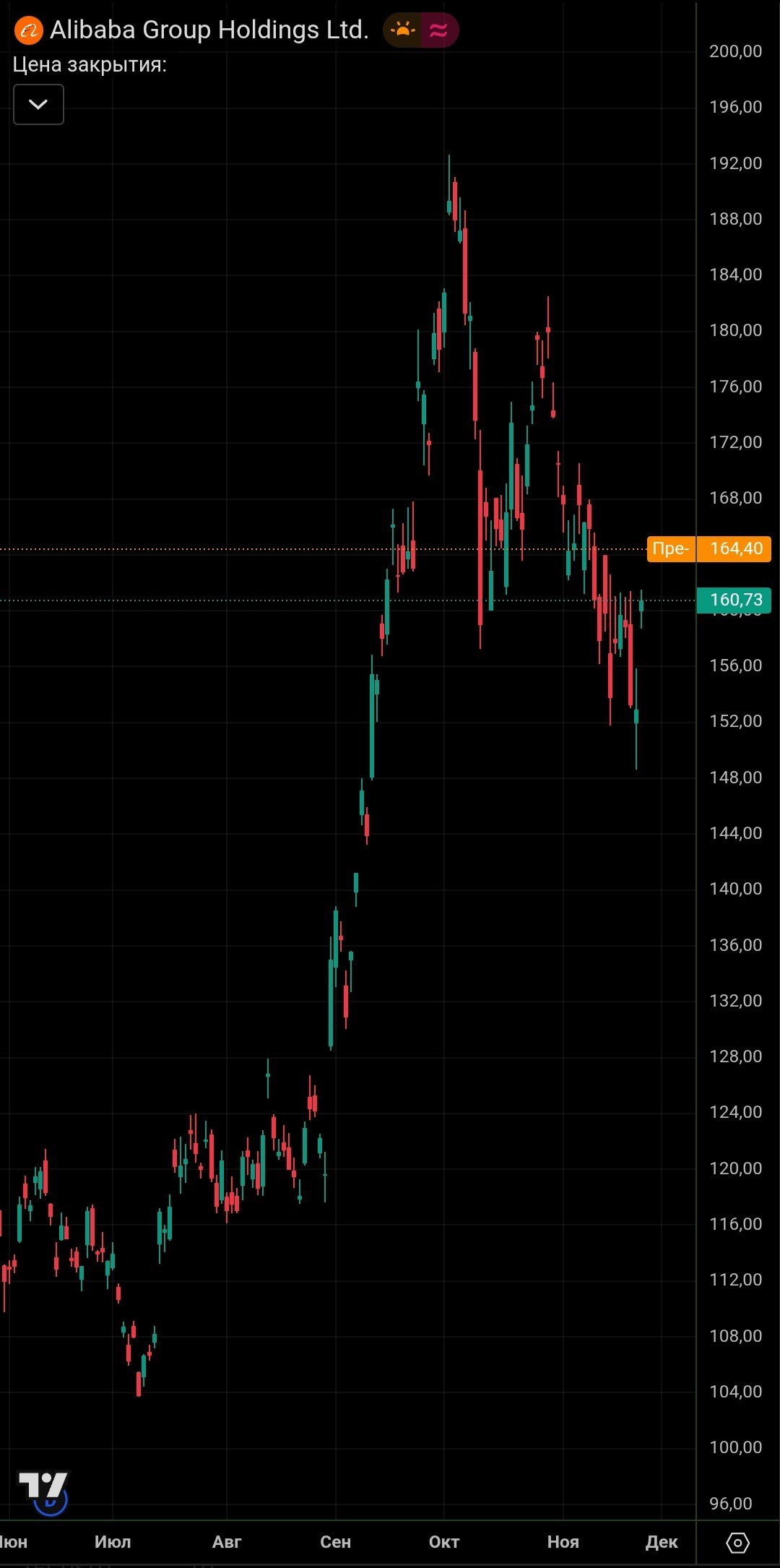Tap the market session status badge
Viewport: 780px width, 1568px height.
(x=402, y=30)
